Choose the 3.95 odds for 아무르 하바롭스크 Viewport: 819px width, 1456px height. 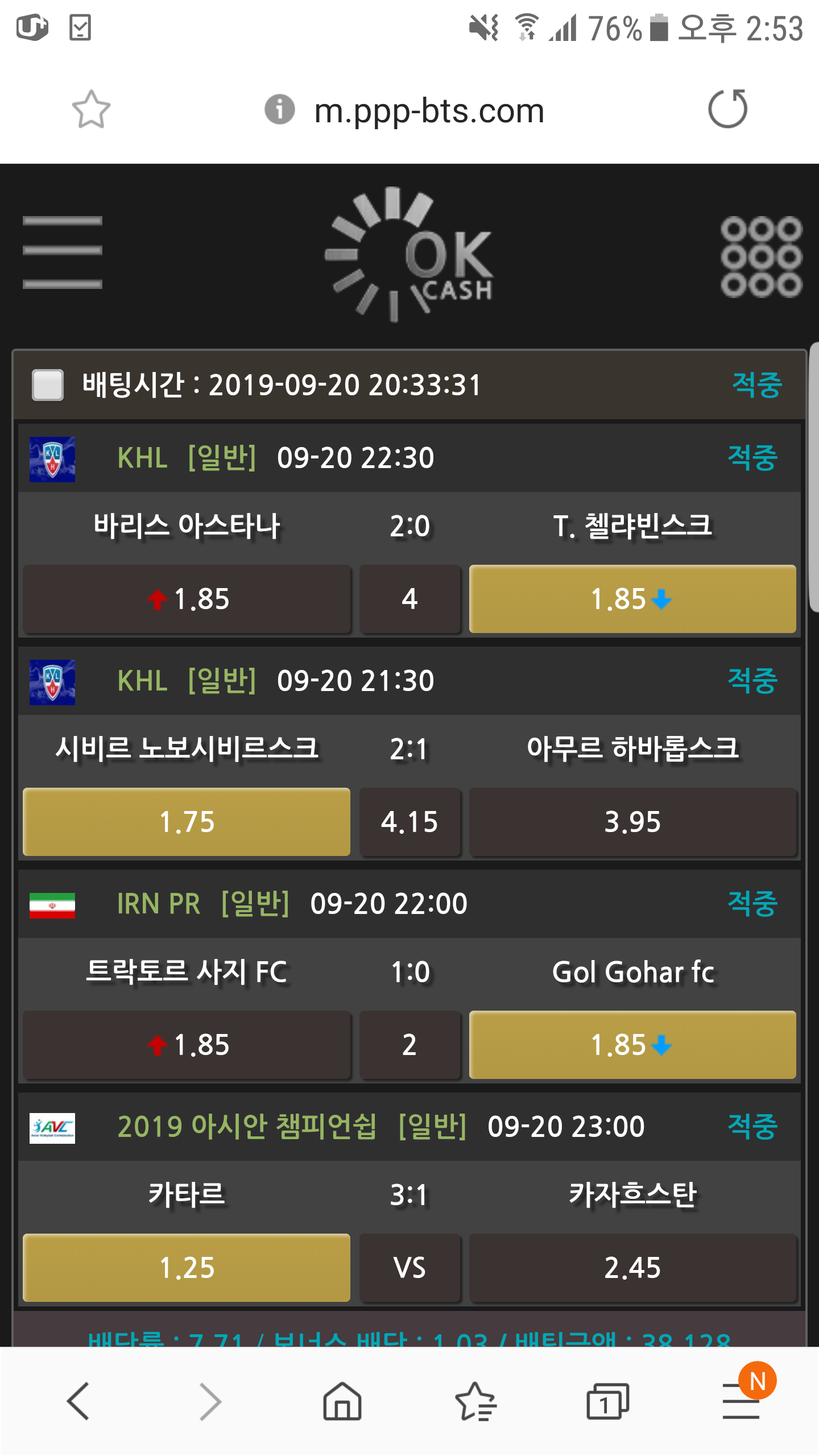[x=632, y=822]
